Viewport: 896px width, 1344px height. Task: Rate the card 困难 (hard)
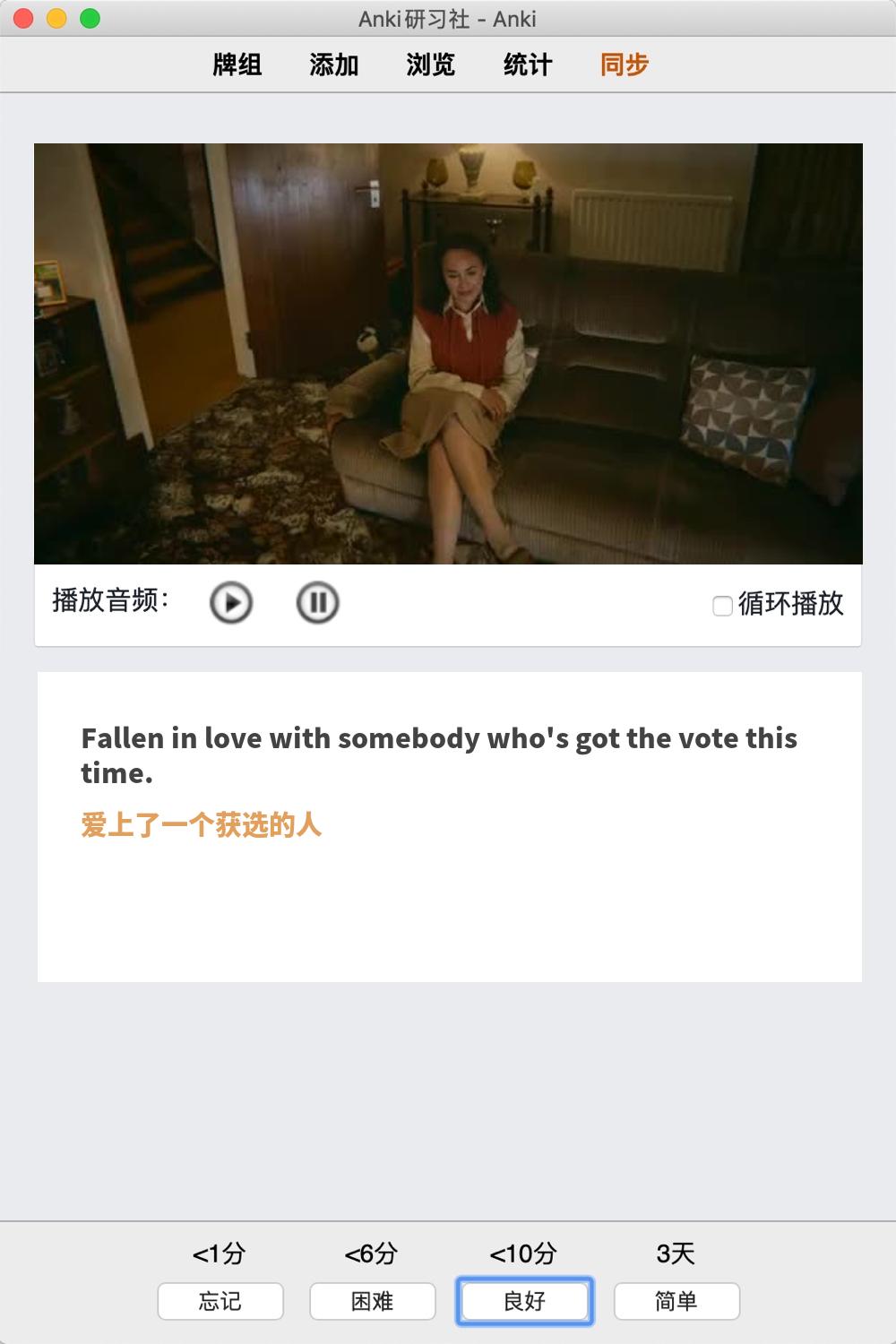373,1301
